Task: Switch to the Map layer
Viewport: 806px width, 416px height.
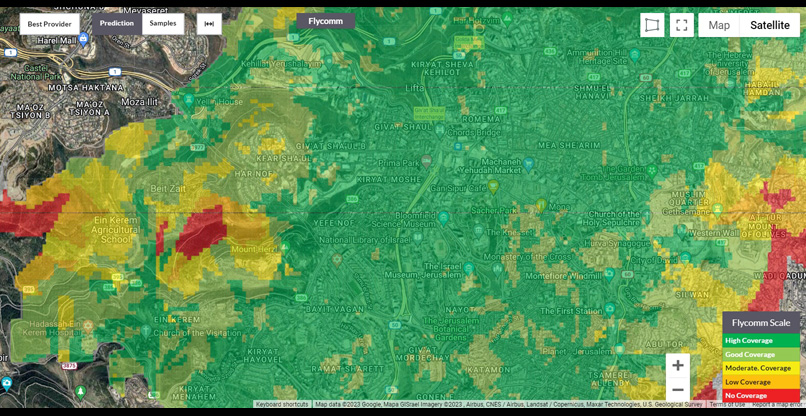Action: click(719, 25)
